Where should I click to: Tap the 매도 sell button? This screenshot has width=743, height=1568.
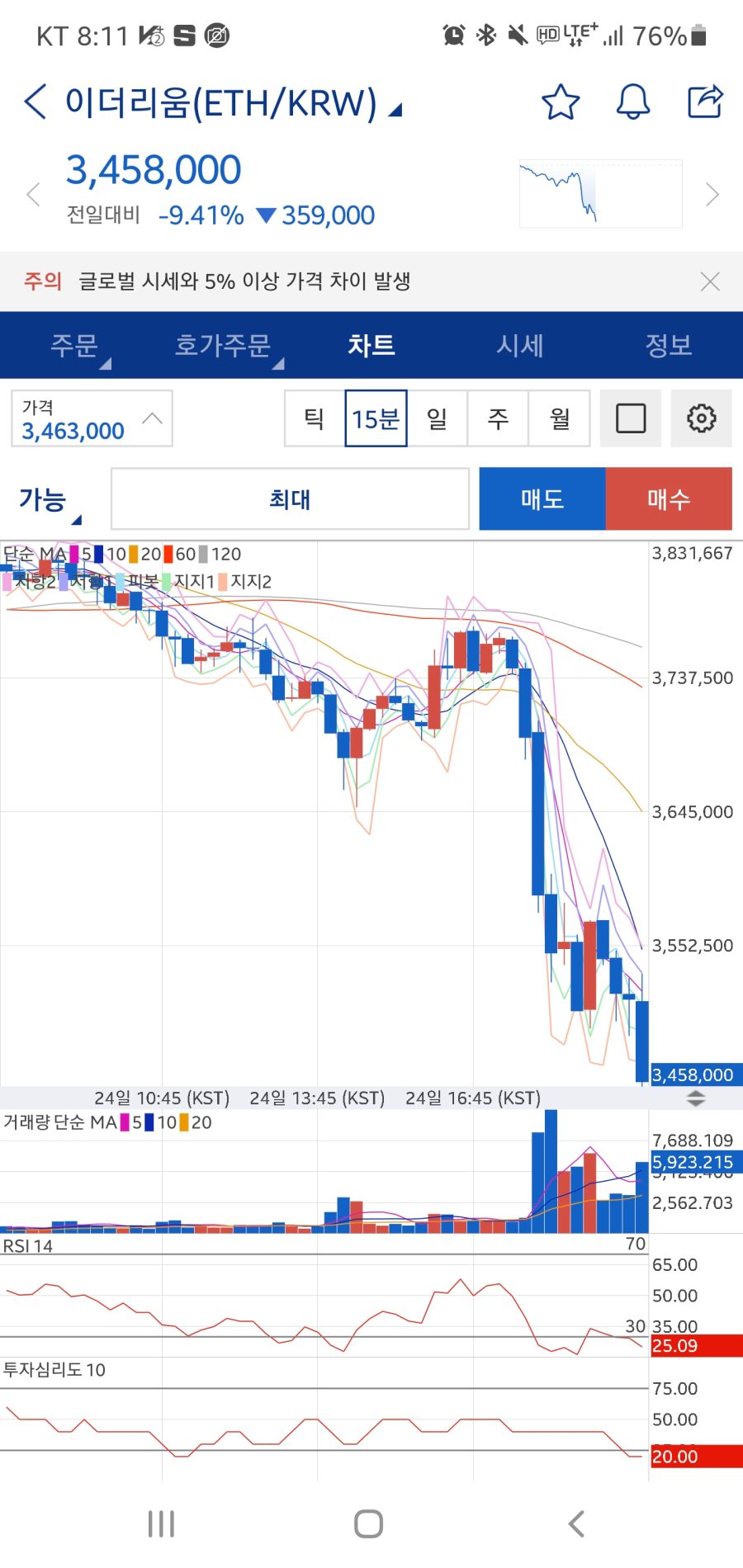pos(542,499)
